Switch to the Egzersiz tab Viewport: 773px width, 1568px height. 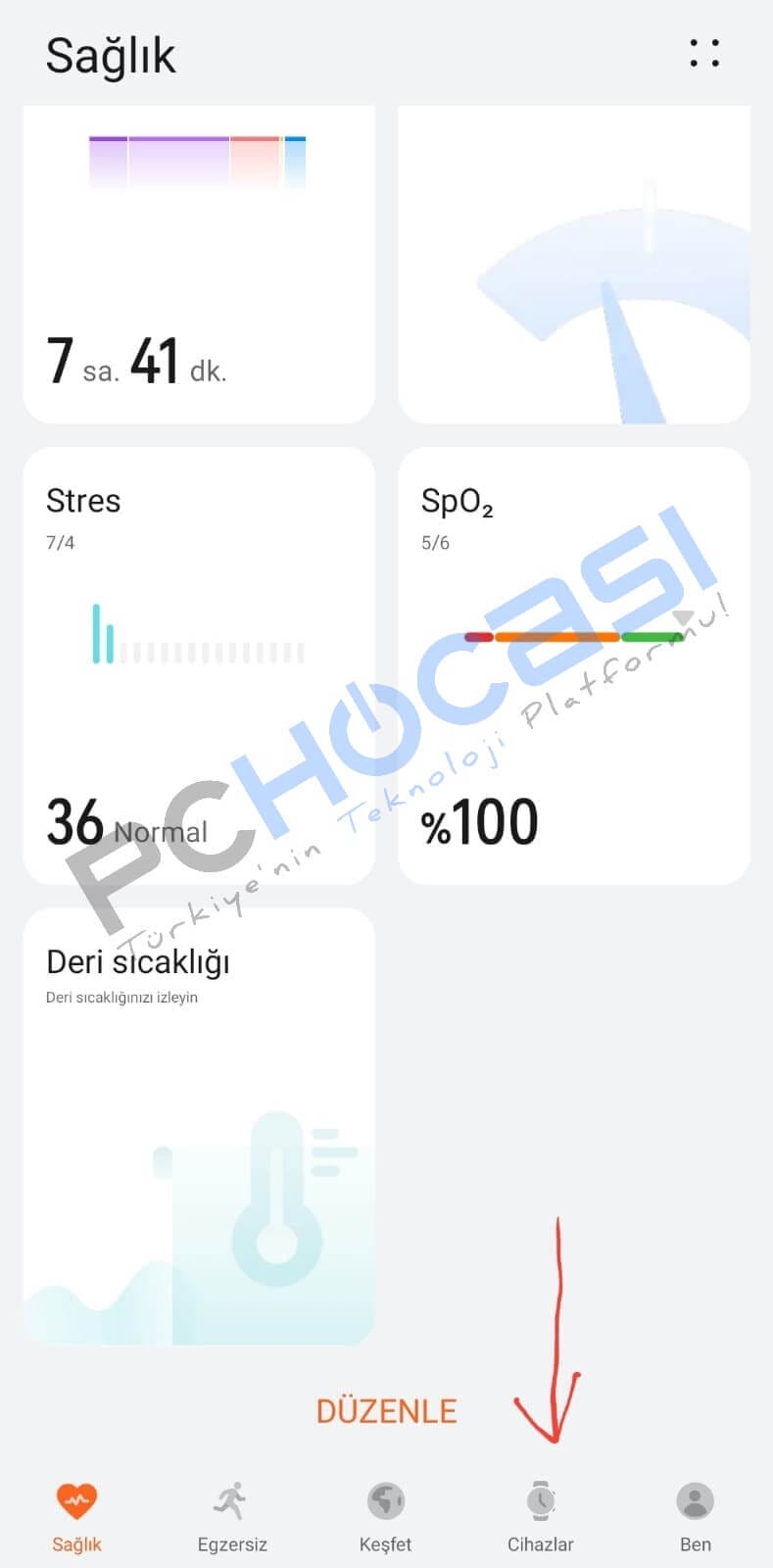(232, 1517)
